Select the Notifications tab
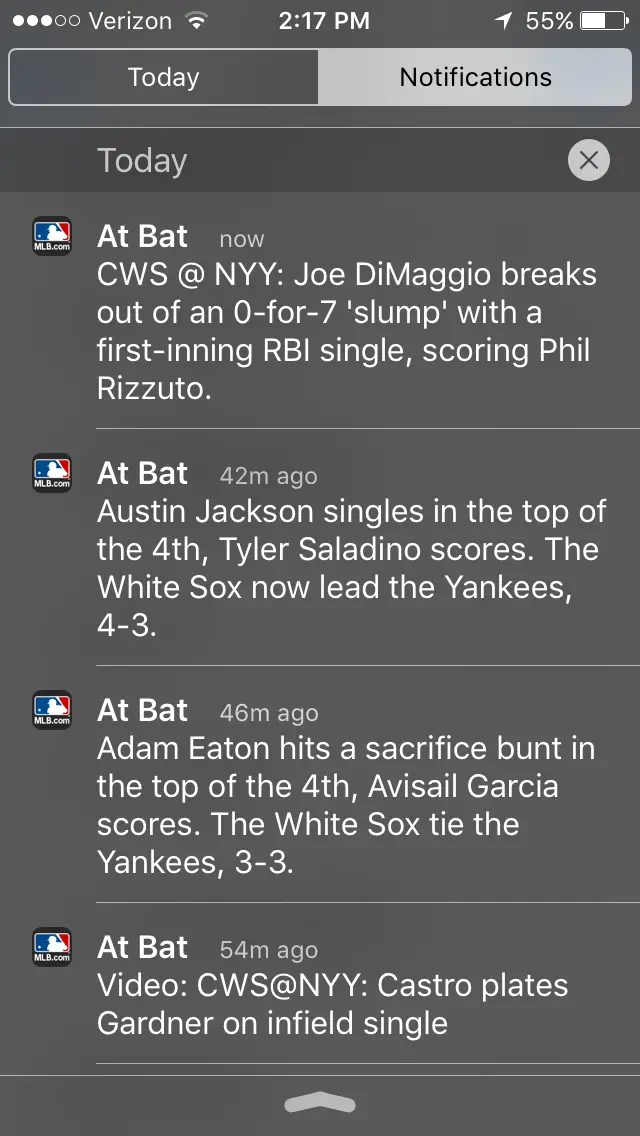Screen dimensions: 640x1136 pyautogui.click(x=475, y=77)
